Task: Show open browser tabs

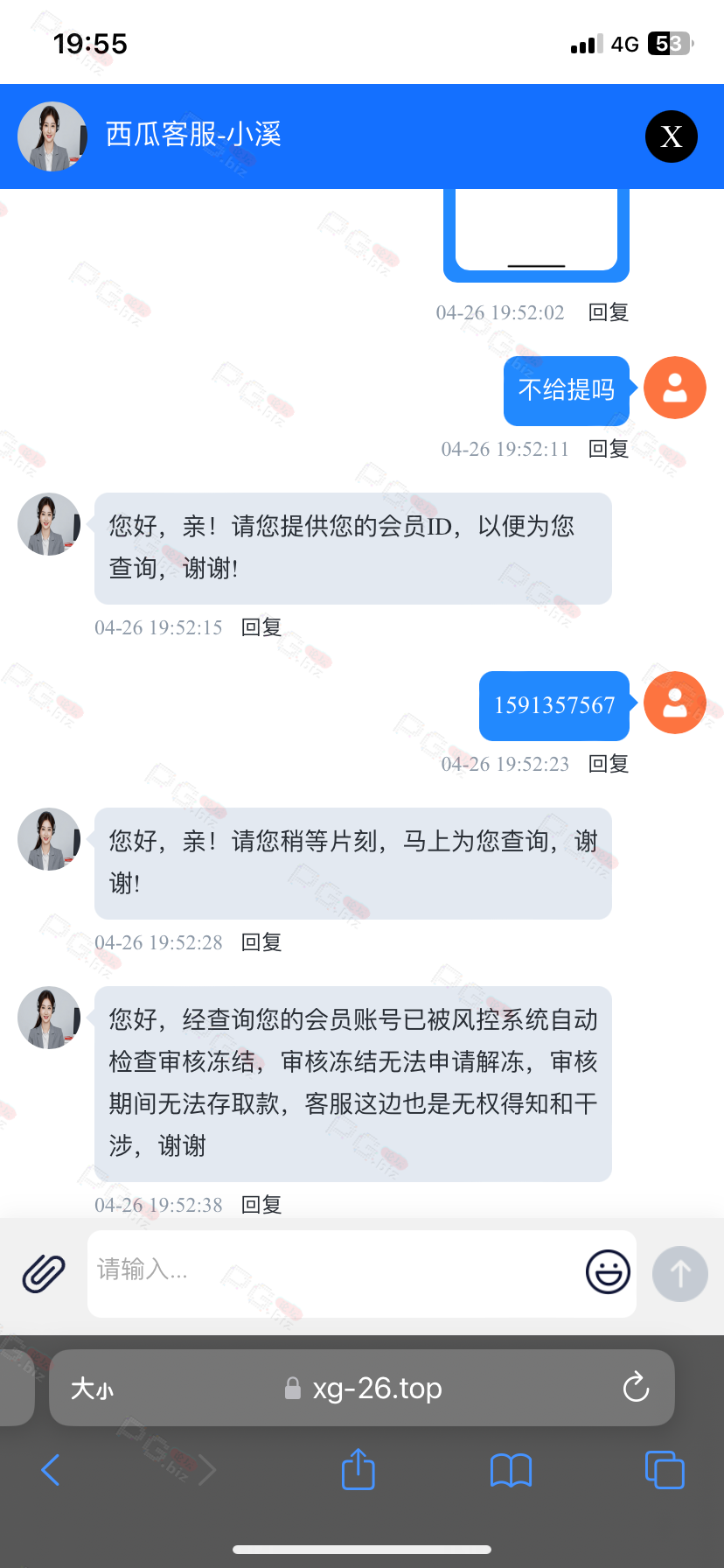Action: [665, 1469]
